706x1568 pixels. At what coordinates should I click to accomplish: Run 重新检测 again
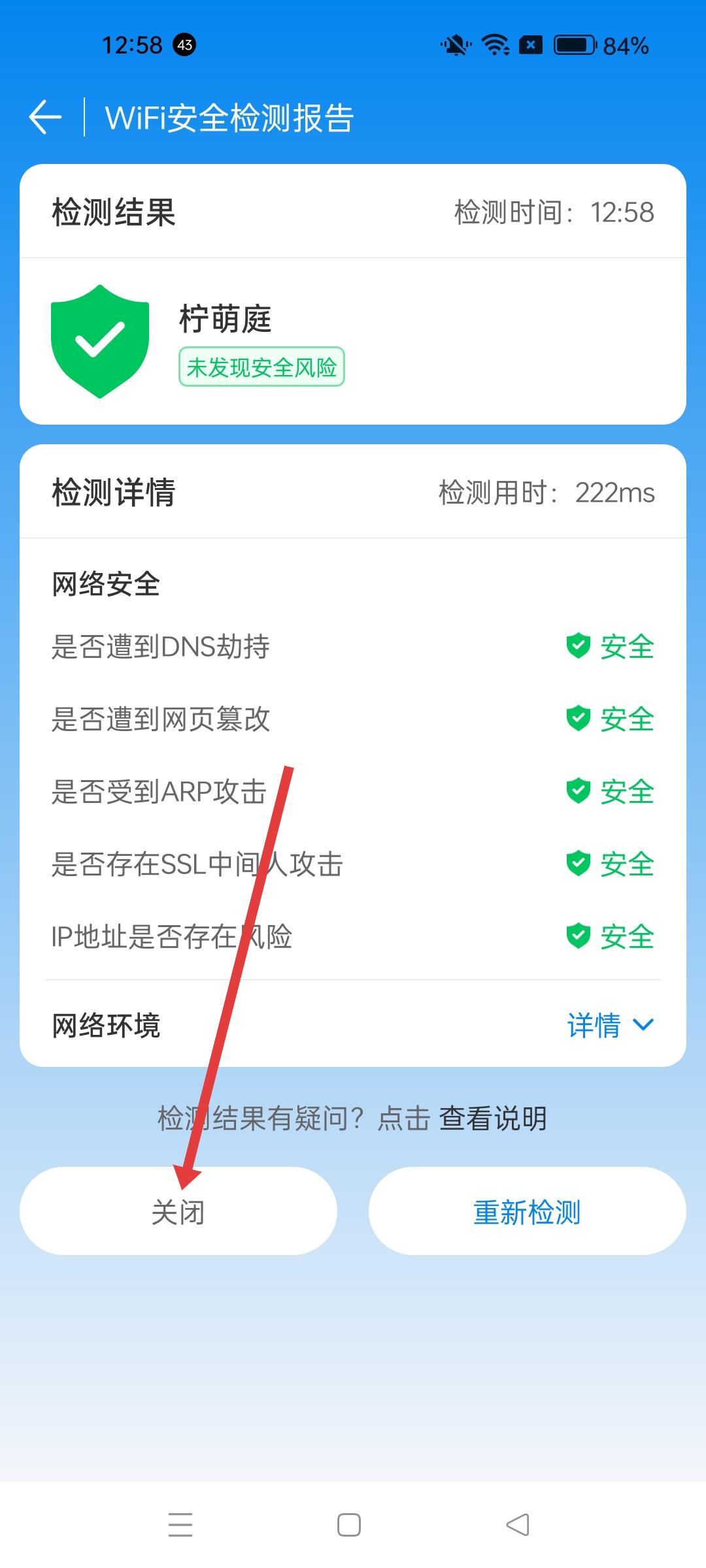pyautogui.click(x=527, y=1211)
